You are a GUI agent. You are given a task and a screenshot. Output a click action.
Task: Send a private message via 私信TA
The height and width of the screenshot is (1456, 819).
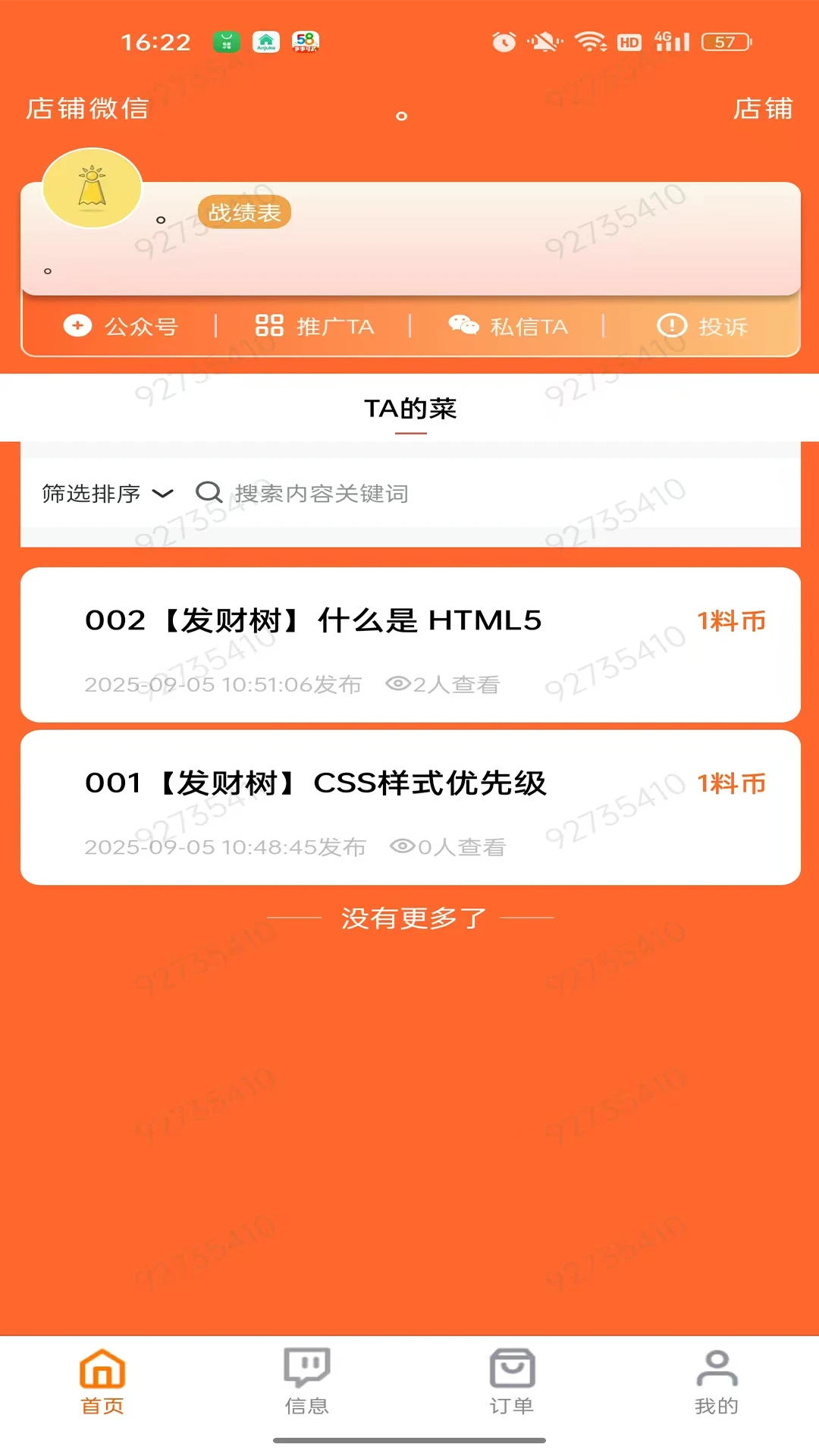507,326
